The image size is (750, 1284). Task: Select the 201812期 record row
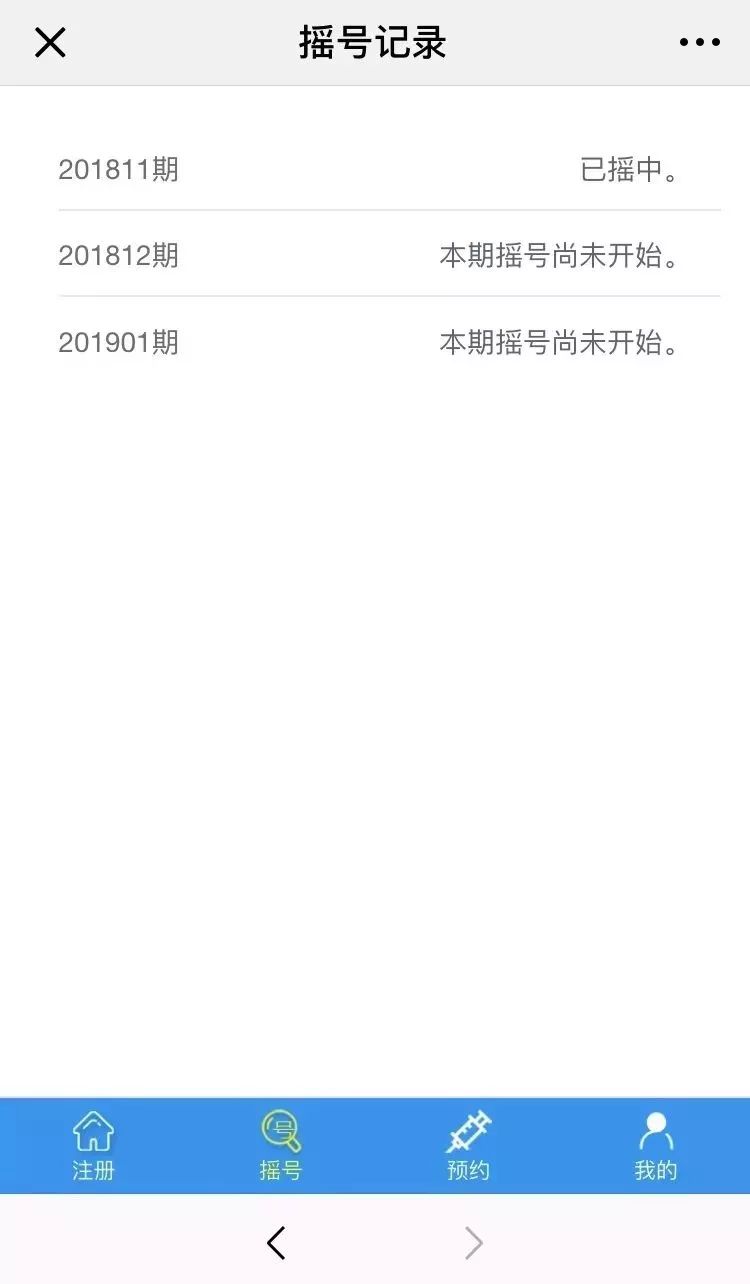tap(118, 256)
